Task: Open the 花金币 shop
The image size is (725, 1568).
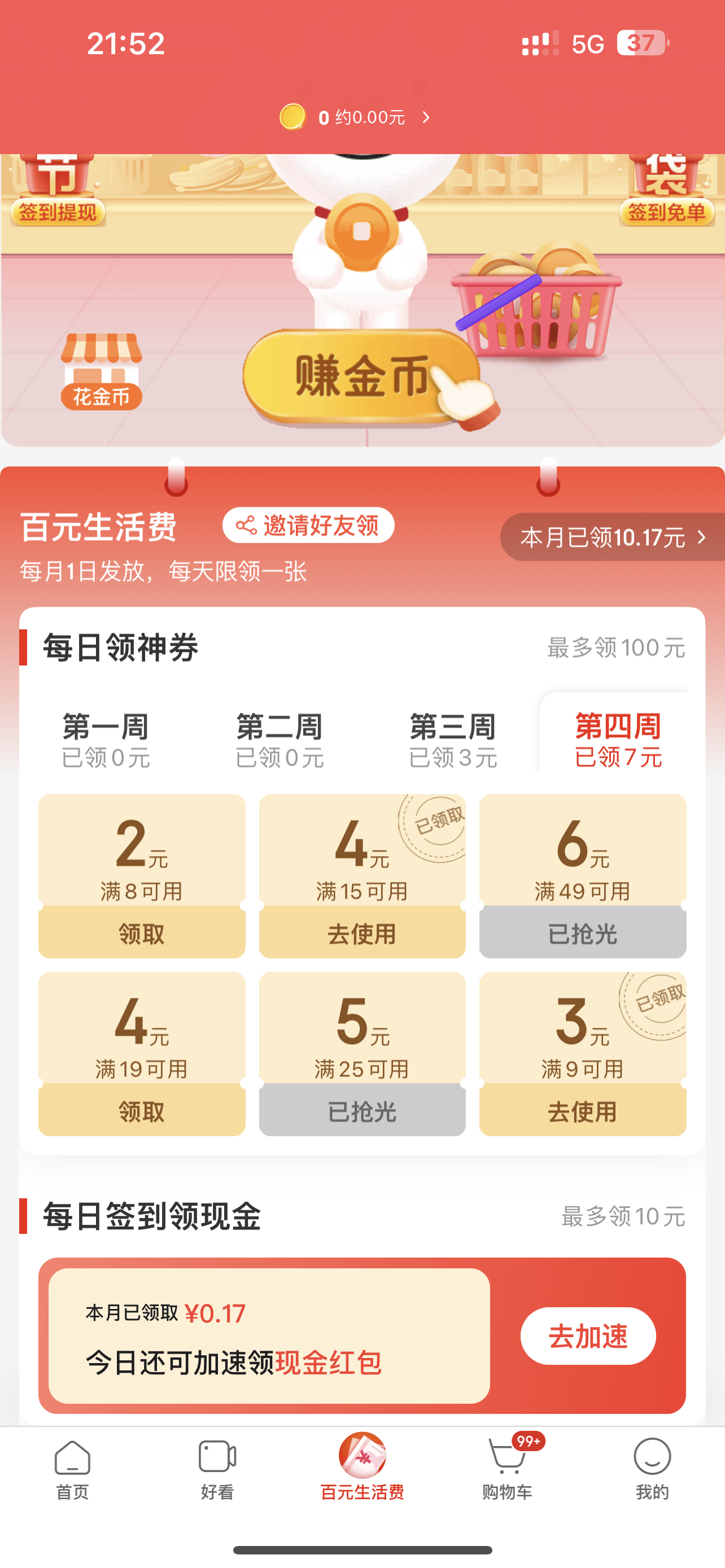Action: click(101, 373)
